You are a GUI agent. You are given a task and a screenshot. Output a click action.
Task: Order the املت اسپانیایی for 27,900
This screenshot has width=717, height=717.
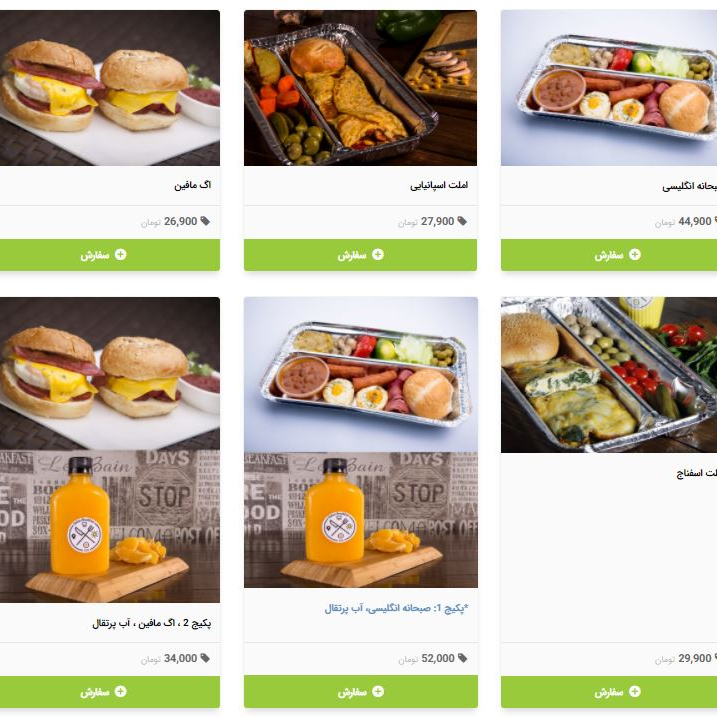click(360, 255)
